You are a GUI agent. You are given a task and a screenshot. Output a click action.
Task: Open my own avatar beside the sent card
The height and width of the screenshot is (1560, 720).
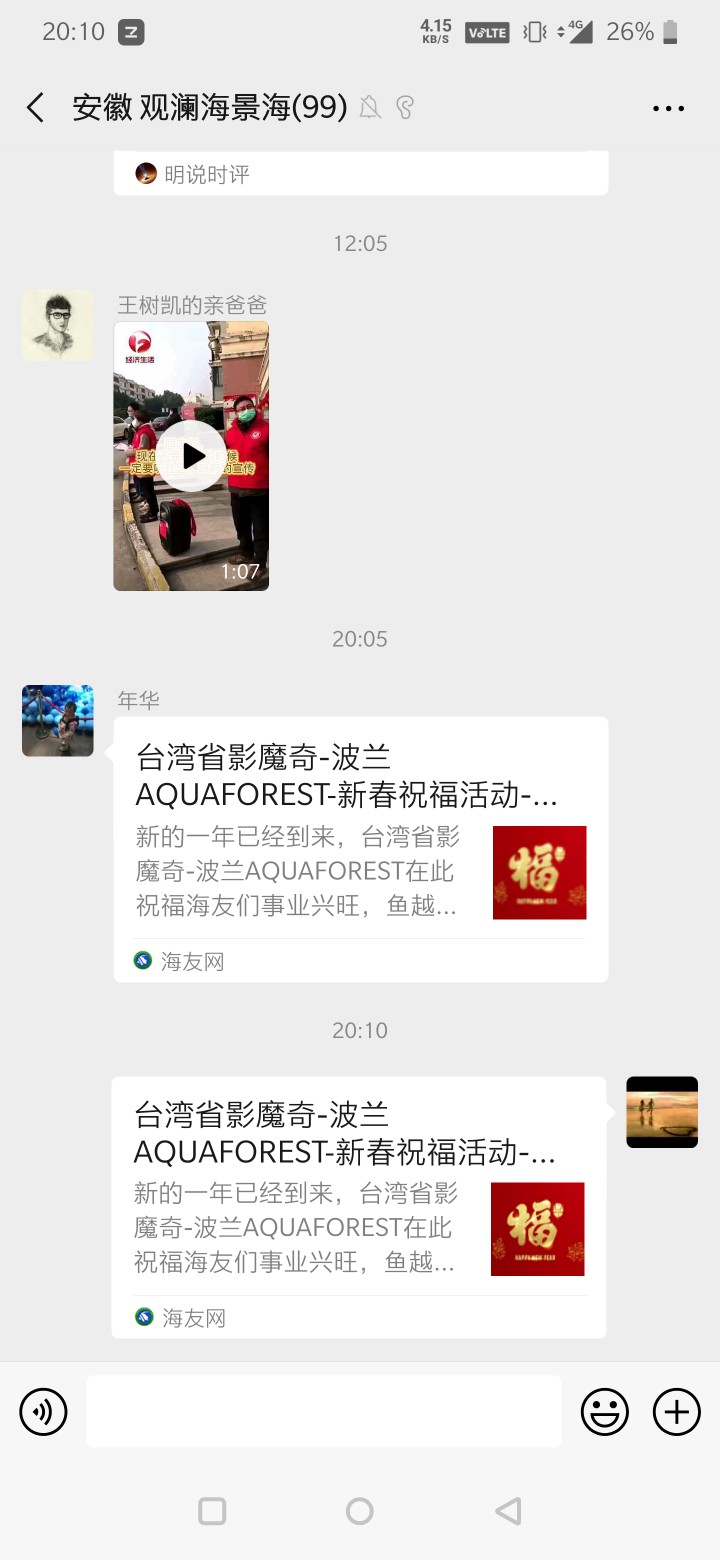pyautogui.click(x=662, y=1112)
